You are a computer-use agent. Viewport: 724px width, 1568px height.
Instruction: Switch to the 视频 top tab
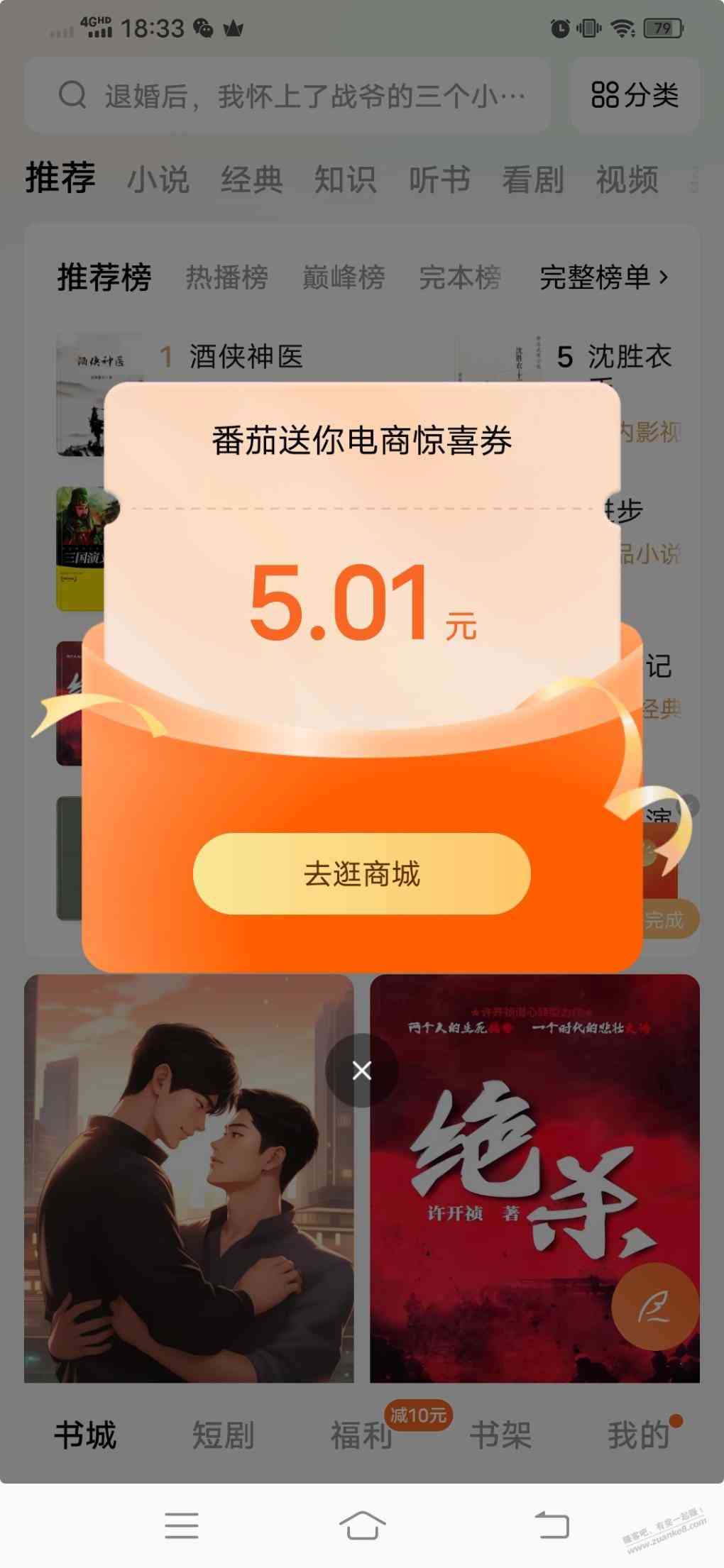point(626,179)
